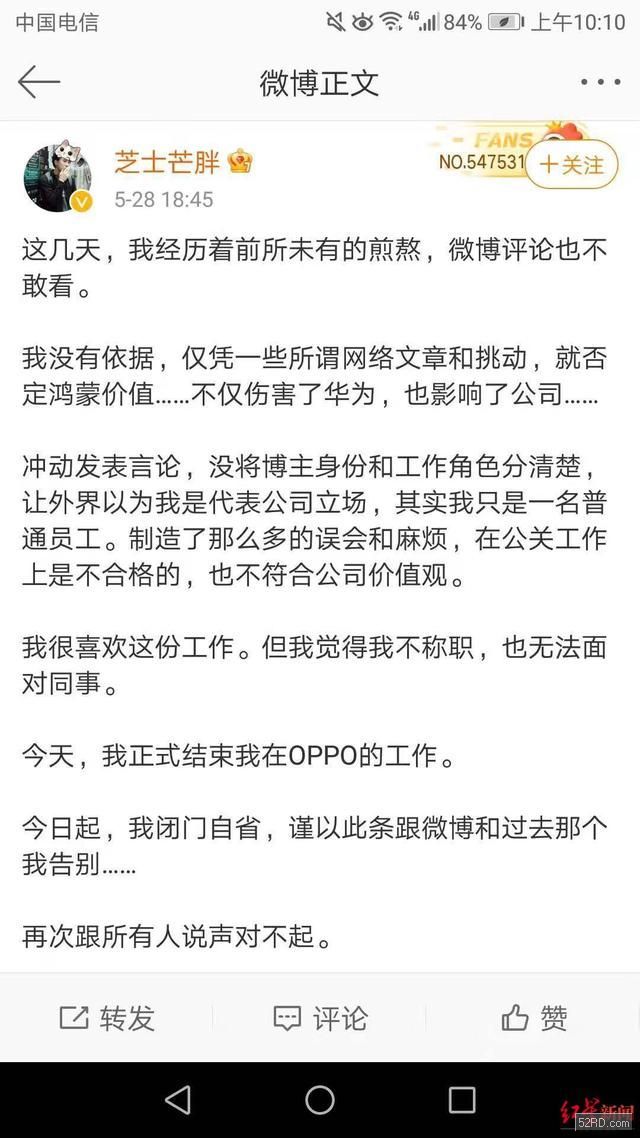Open the three-dot overflow menu
Viewport: 640px width, 1138px height.
click(x=601, y=83)
